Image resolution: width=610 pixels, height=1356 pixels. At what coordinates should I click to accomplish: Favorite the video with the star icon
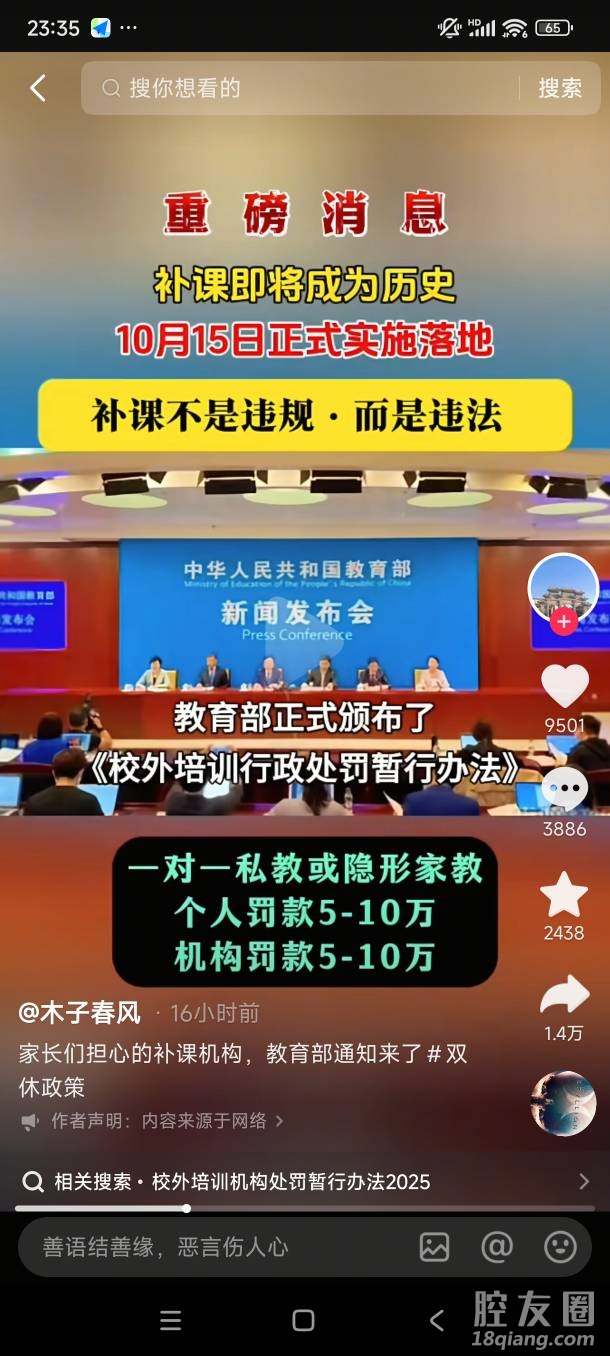pyautogui.click(x=564, y=895)
